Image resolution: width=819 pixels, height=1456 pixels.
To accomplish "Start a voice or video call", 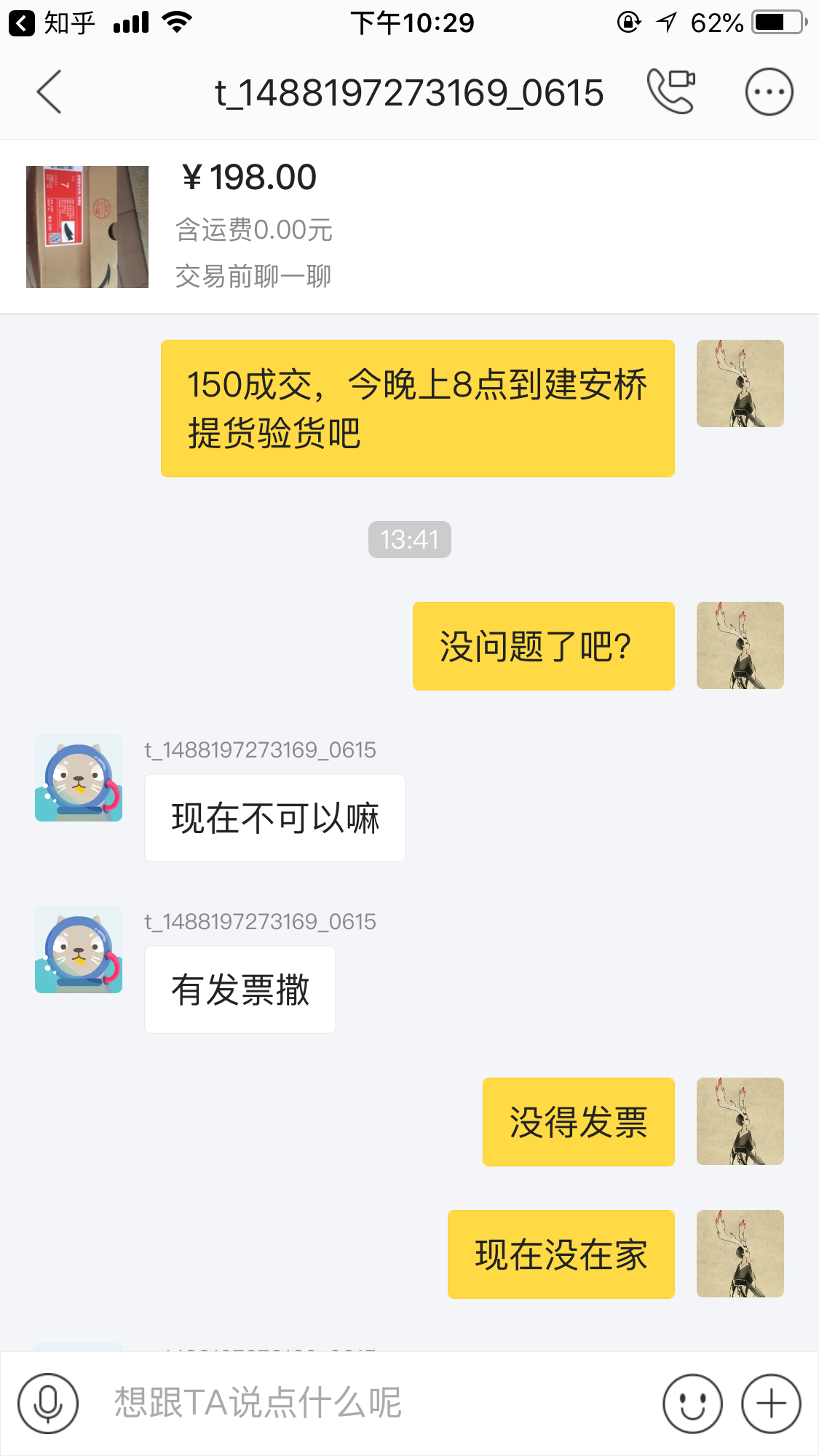I will (x=670, y=92).
